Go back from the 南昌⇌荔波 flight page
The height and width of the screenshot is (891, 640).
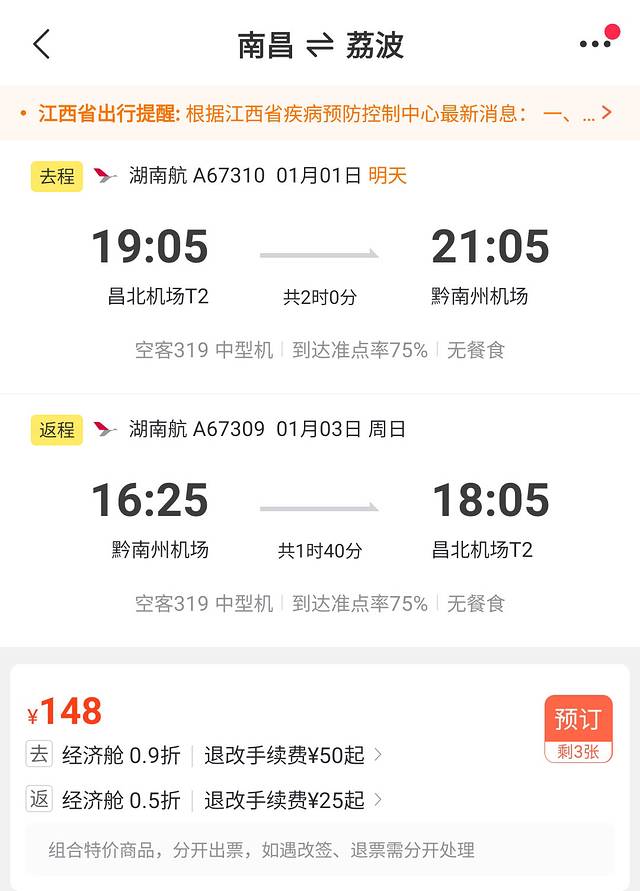[x=41, y=45]
